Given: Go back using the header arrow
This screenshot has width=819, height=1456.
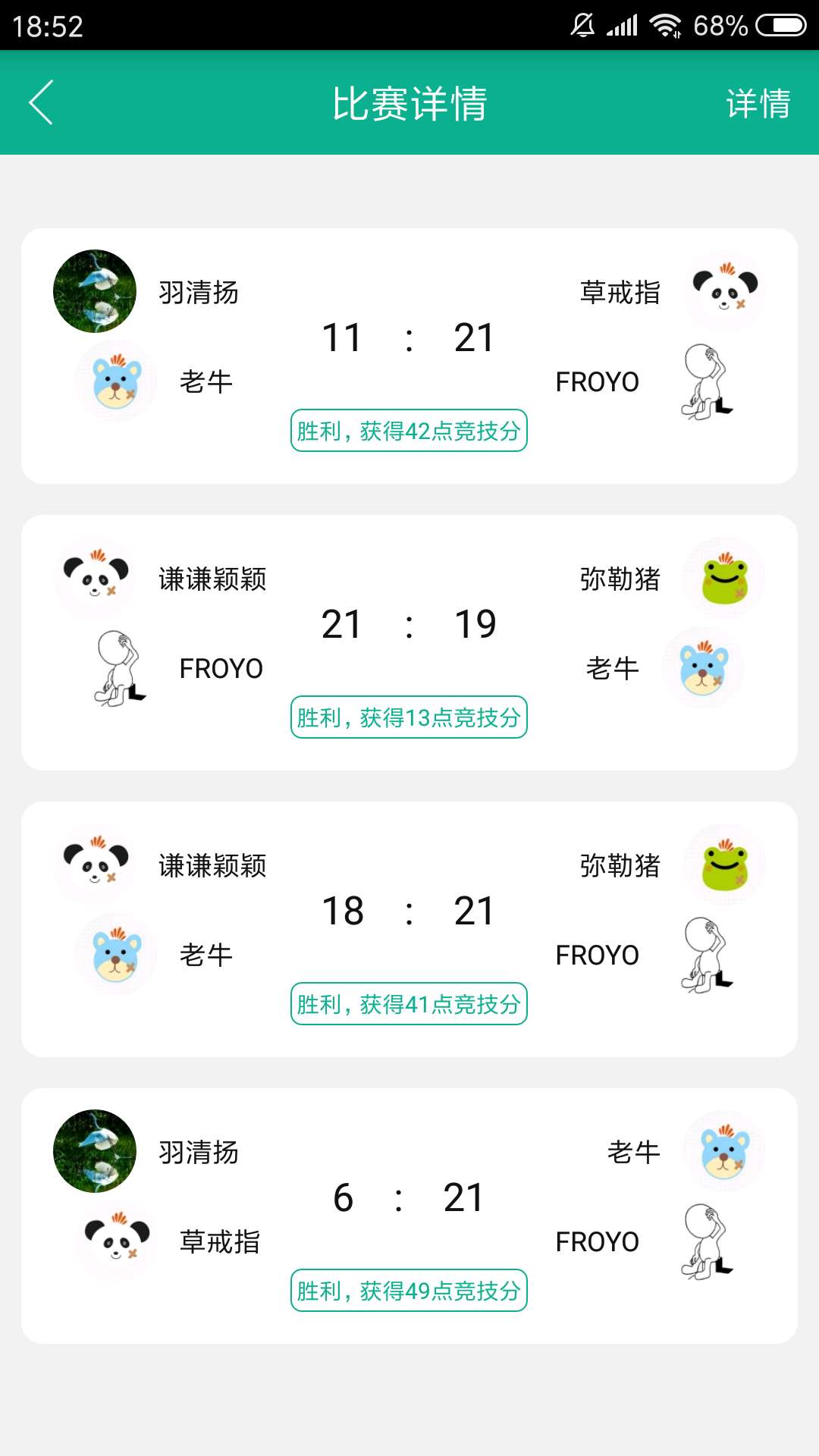Looking at the screenshot, I should tap(41, 102).
